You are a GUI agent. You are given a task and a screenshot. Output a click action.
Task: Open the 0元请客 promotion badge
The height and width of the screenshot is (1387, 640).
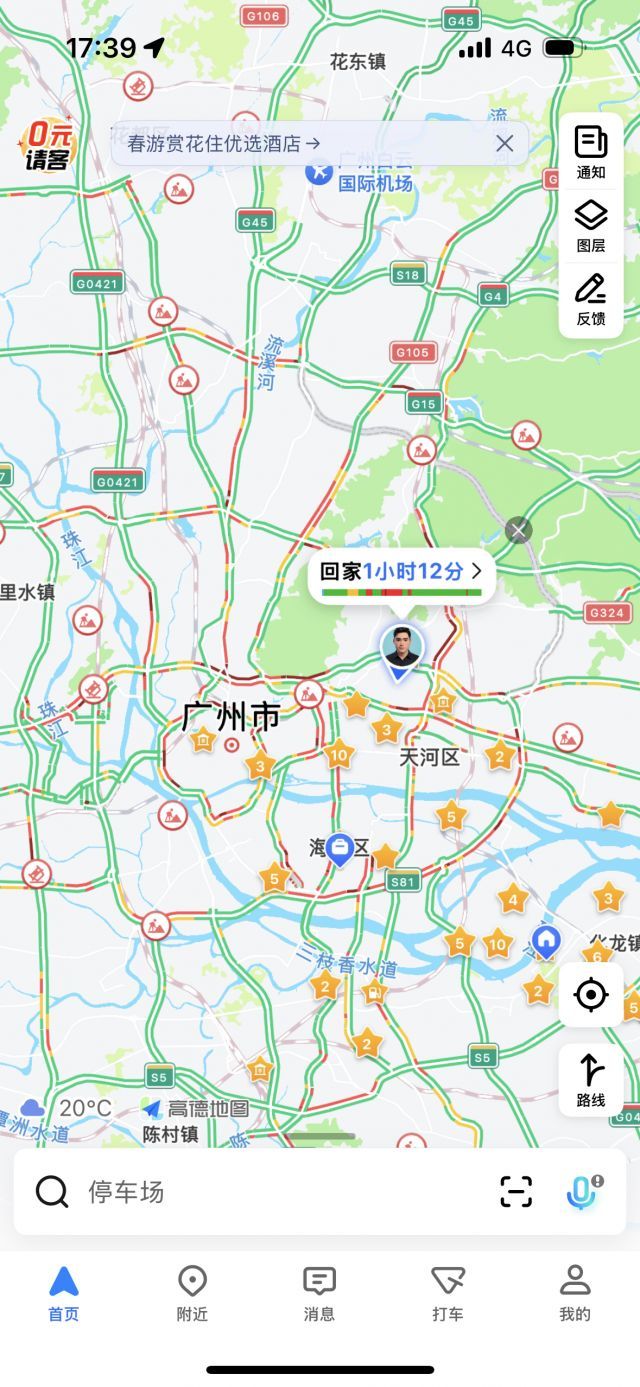(x=47, y=146)
